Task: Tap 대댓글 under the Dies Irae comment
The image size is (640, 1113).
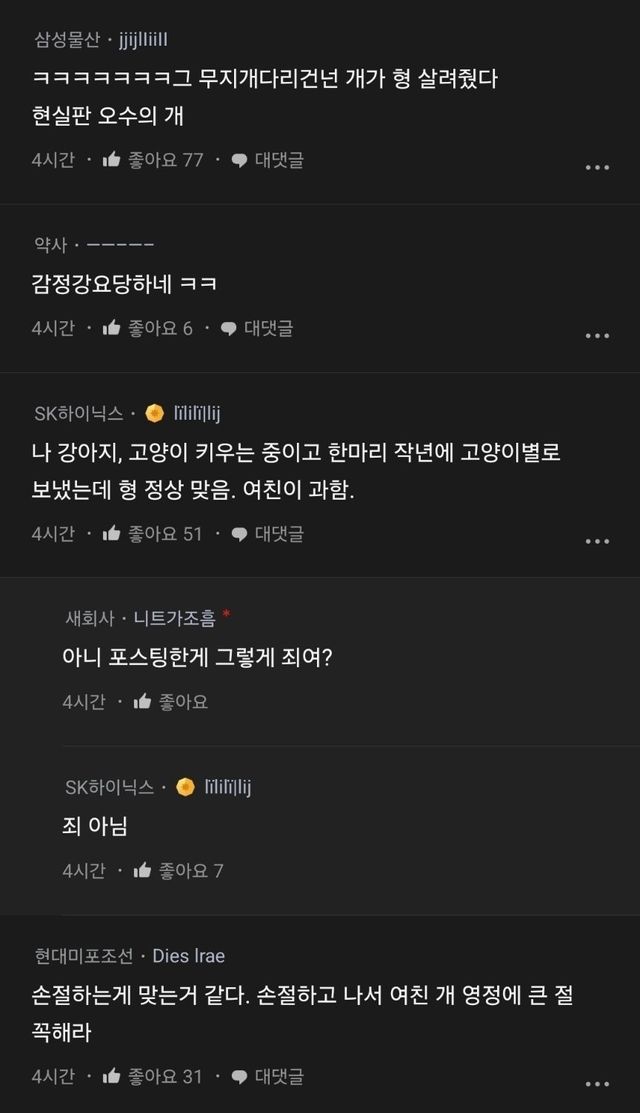Action: tap(267, 1077)
